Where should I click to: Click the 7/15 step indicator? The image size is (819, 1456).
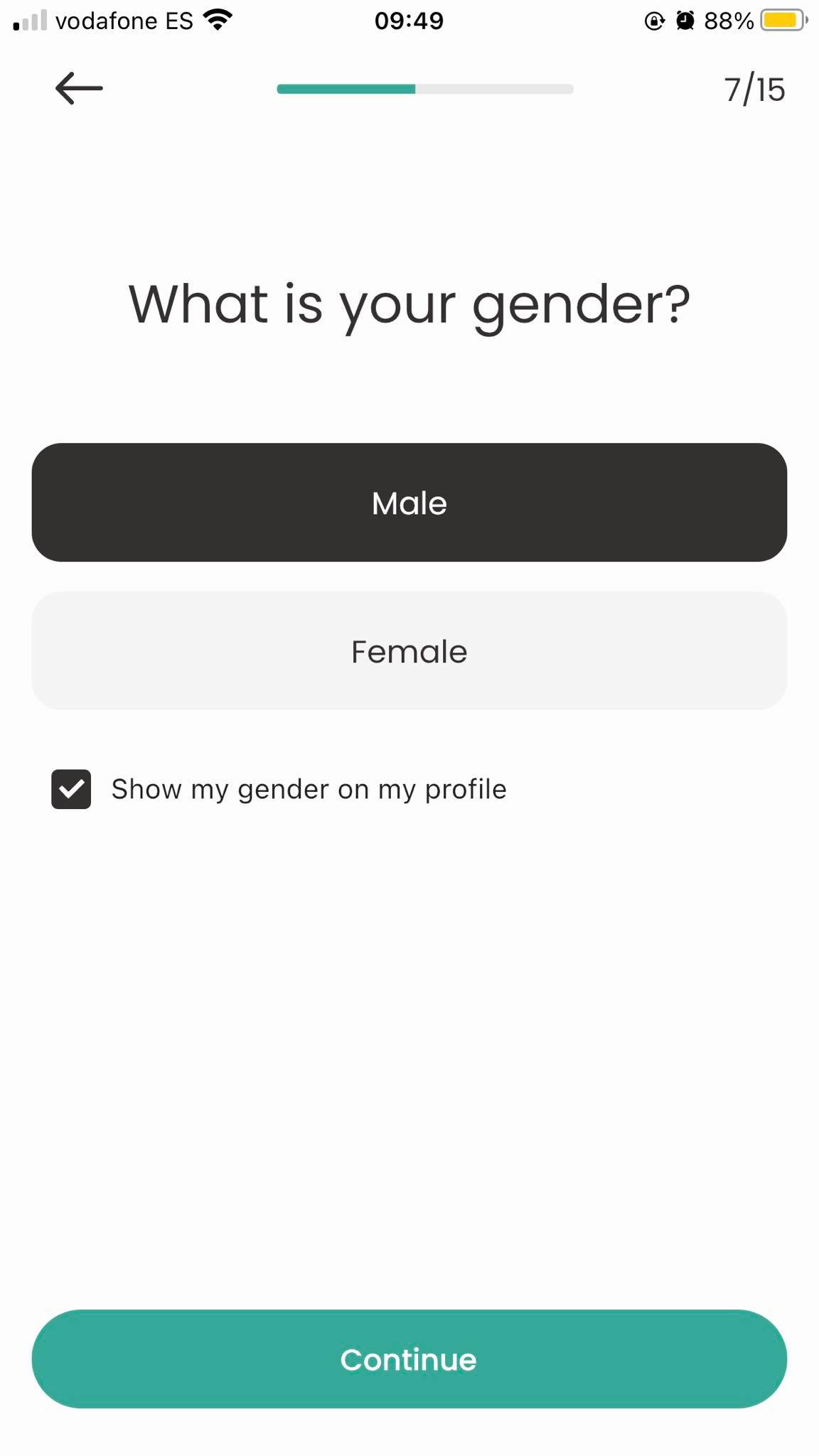pos(755,89)
